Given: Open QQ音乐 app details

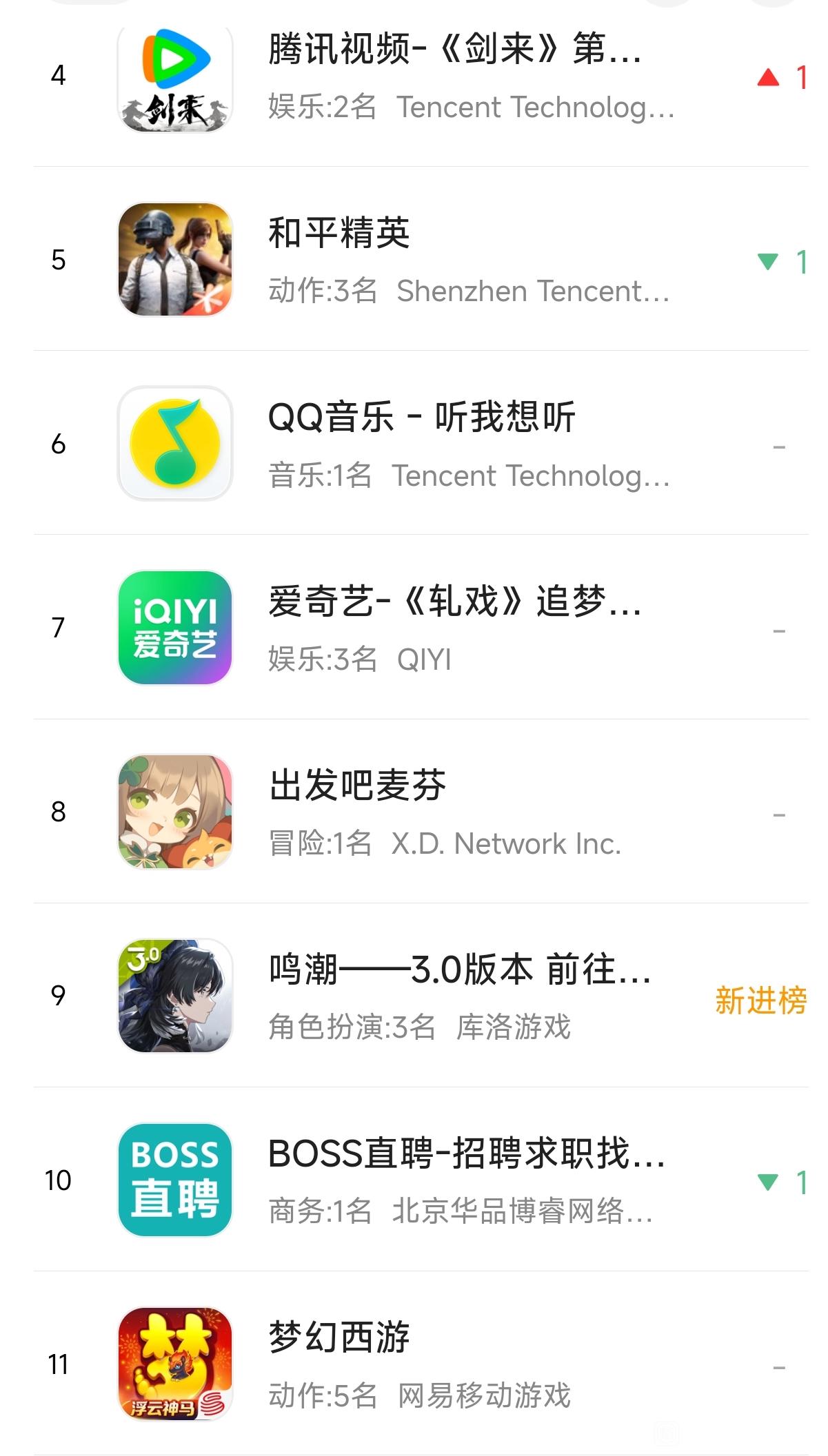Looking at the screenshot, I should pos(455,444).
